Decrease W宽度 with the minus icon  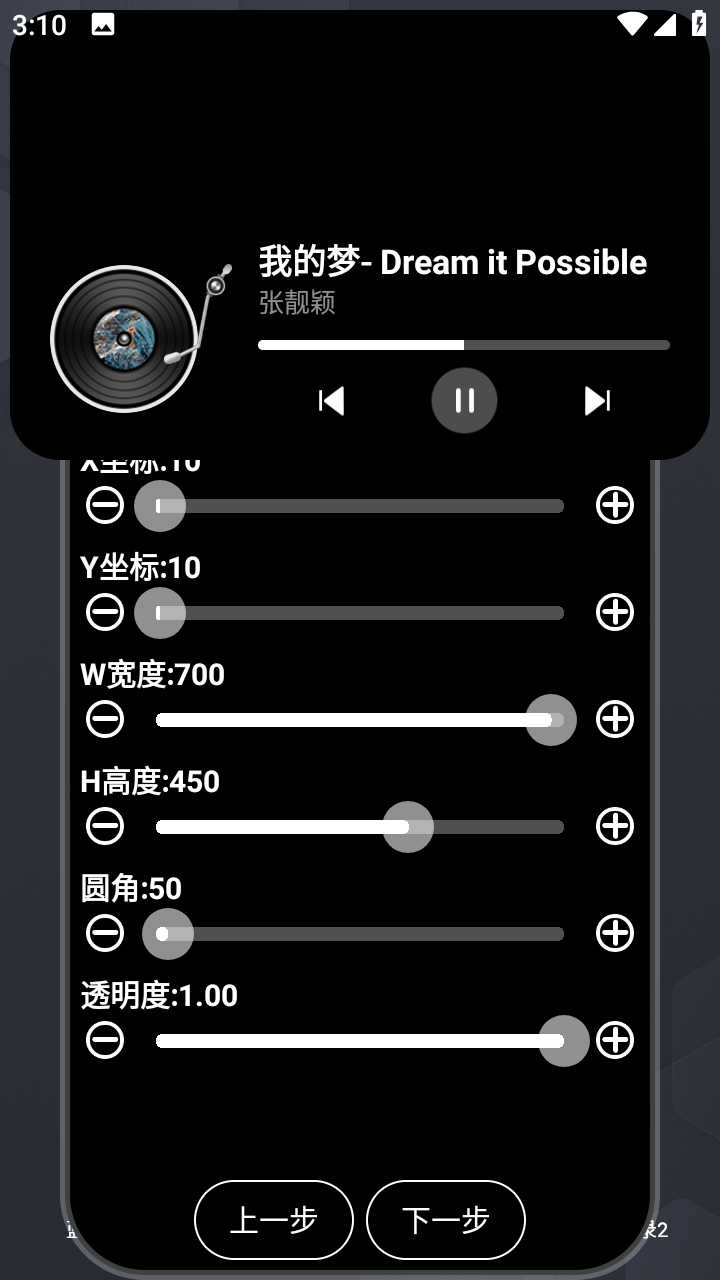tap(105, 720)
